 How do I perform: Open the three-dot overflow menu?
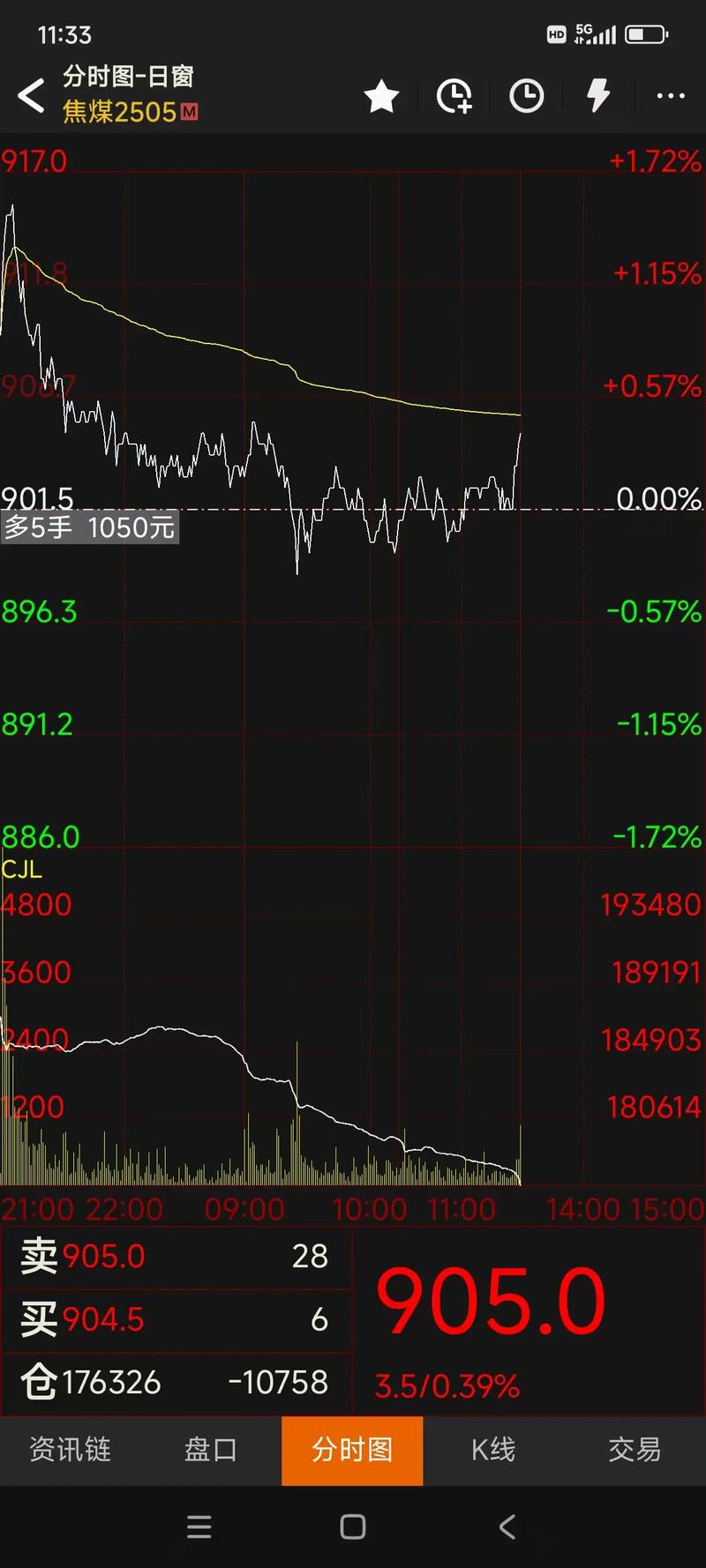tap(671, 95)
